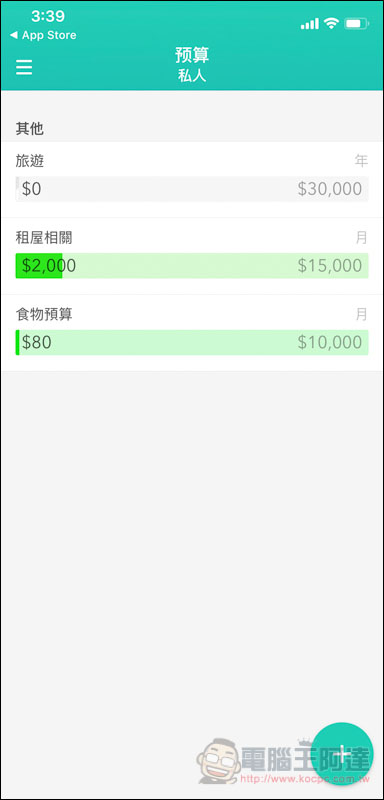Add a new budget with plus button

(342, 754)
